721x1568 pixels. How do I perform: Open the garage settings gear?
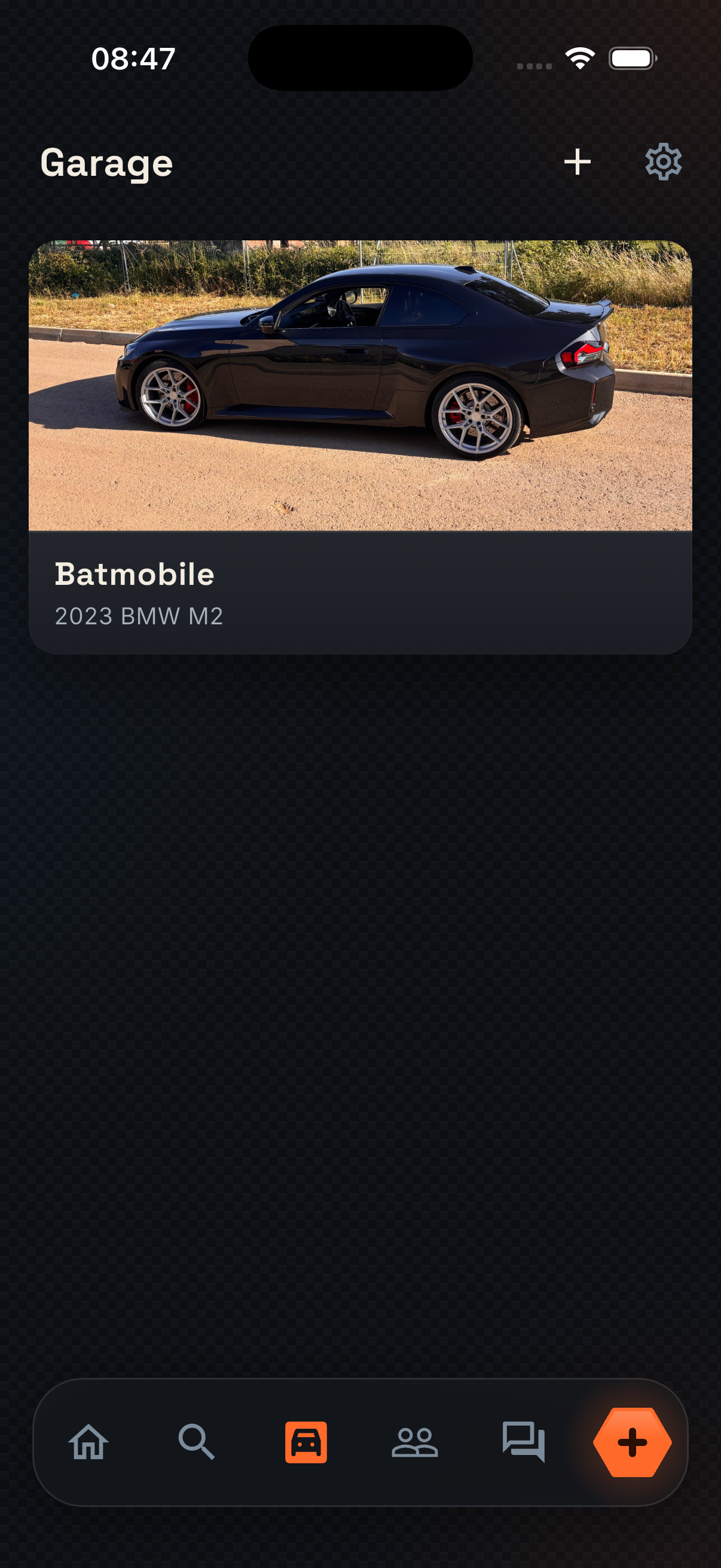pos(663,162)
